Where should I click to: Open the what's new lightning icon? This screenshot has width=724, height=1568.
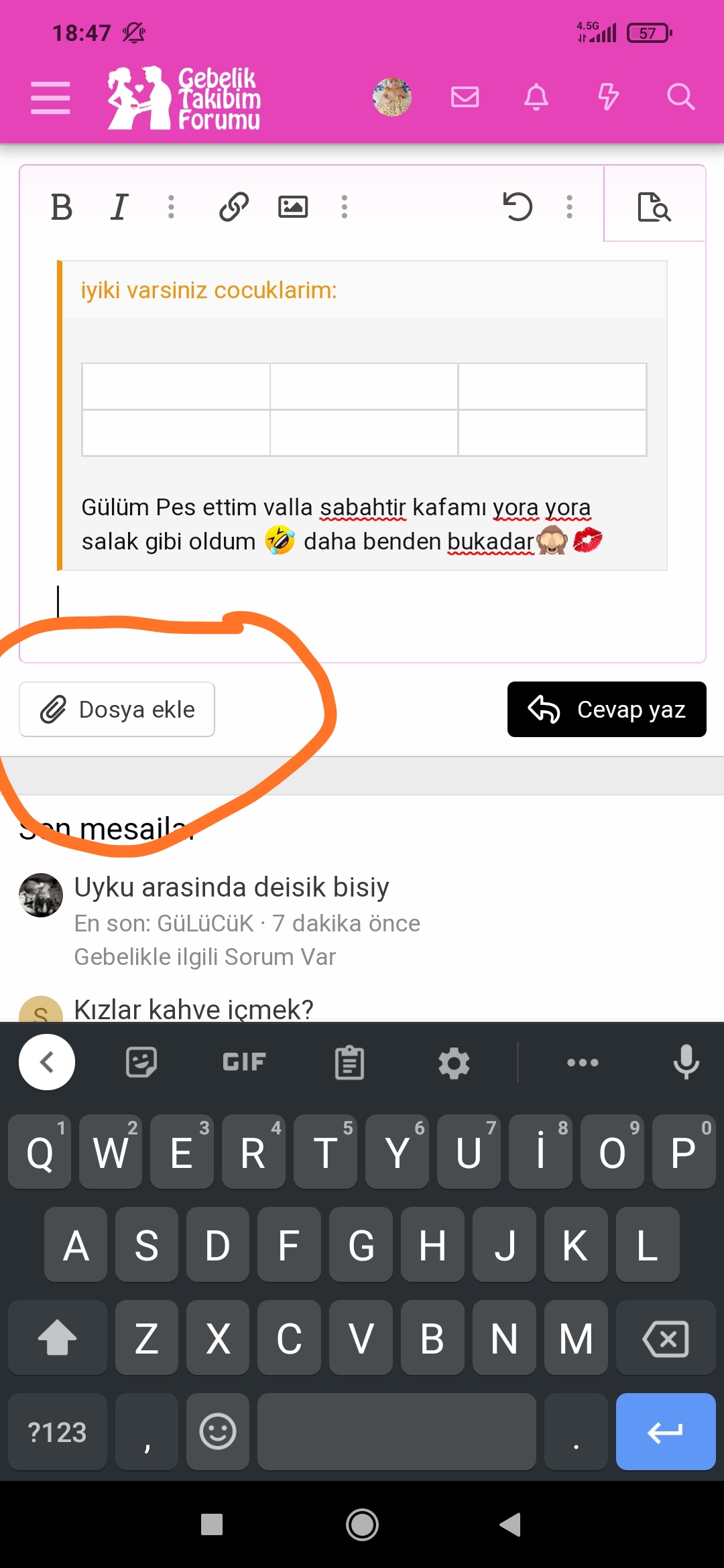[x=608, y=97]
